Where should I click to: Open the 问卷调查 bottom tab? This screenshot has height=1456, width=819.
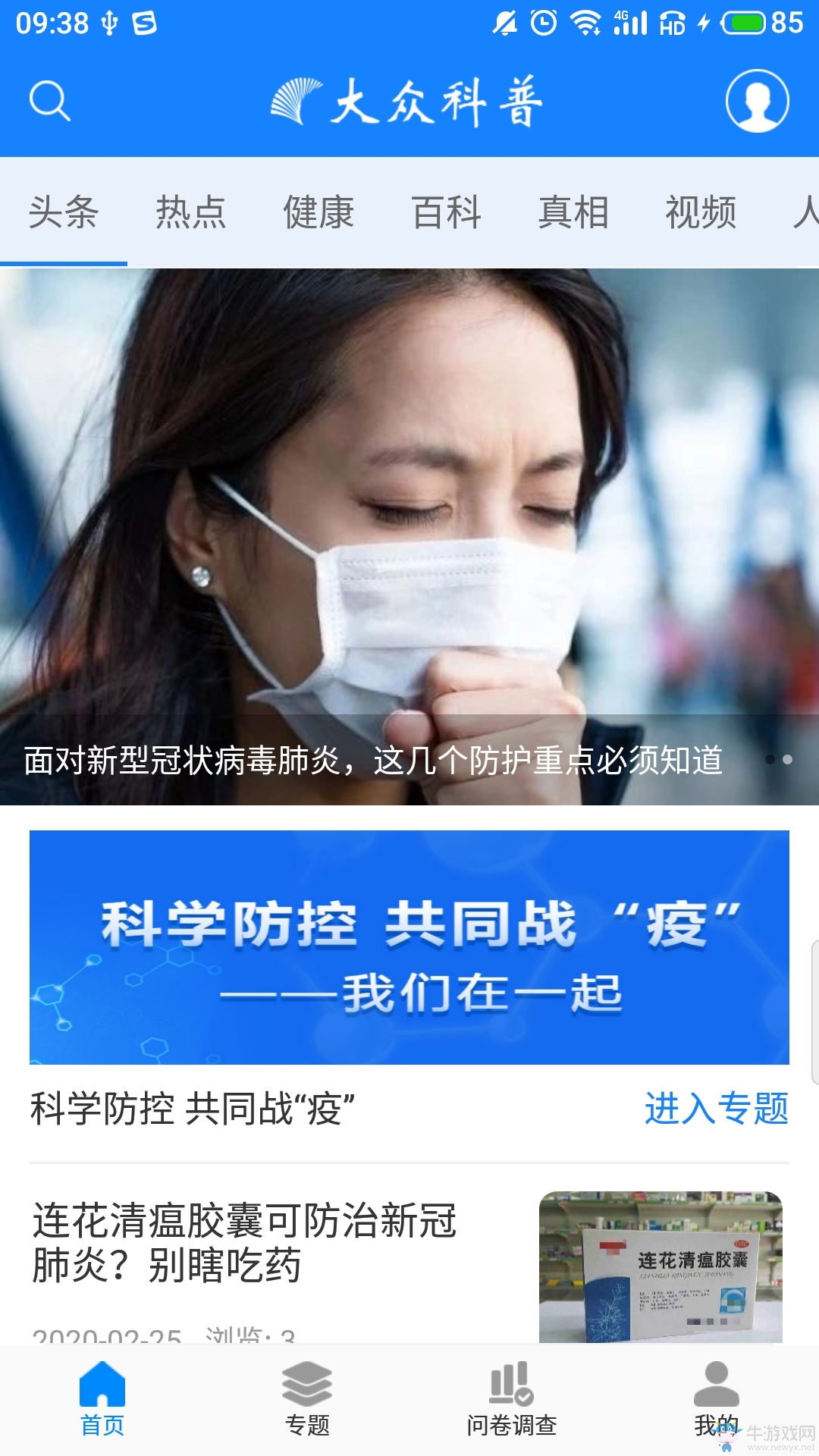(512, 1400)
